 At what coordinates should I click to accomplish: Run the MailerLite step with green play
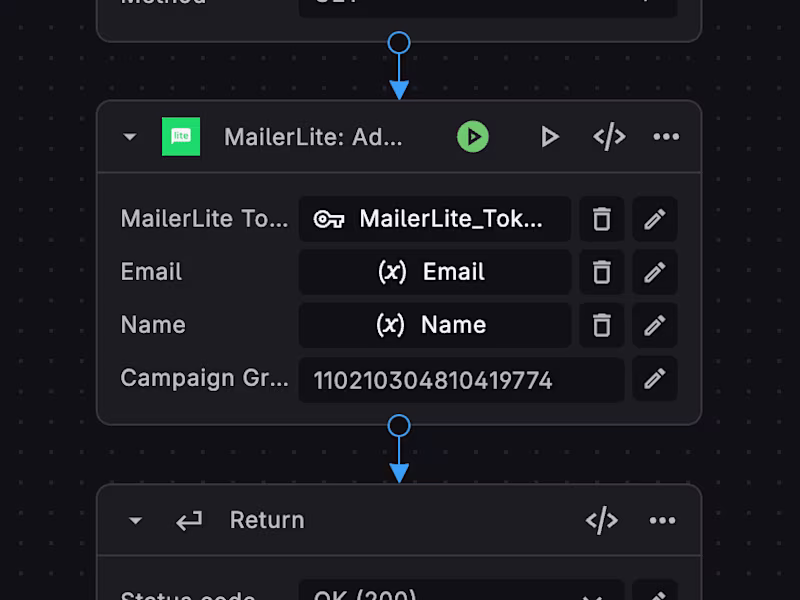(x=473, y=137)
